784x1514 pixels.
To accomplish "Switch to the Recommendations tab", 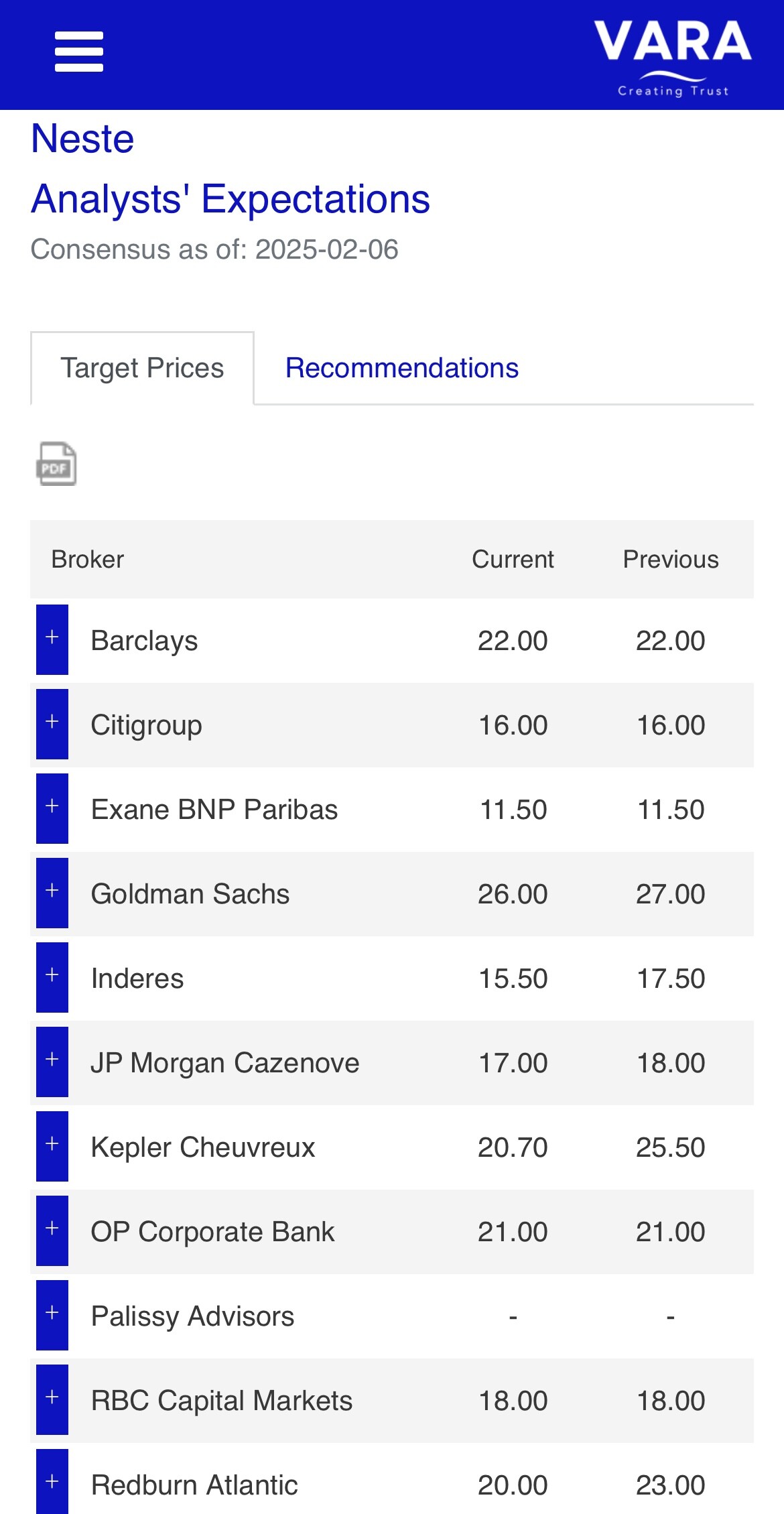I will [x=401, y=368].
